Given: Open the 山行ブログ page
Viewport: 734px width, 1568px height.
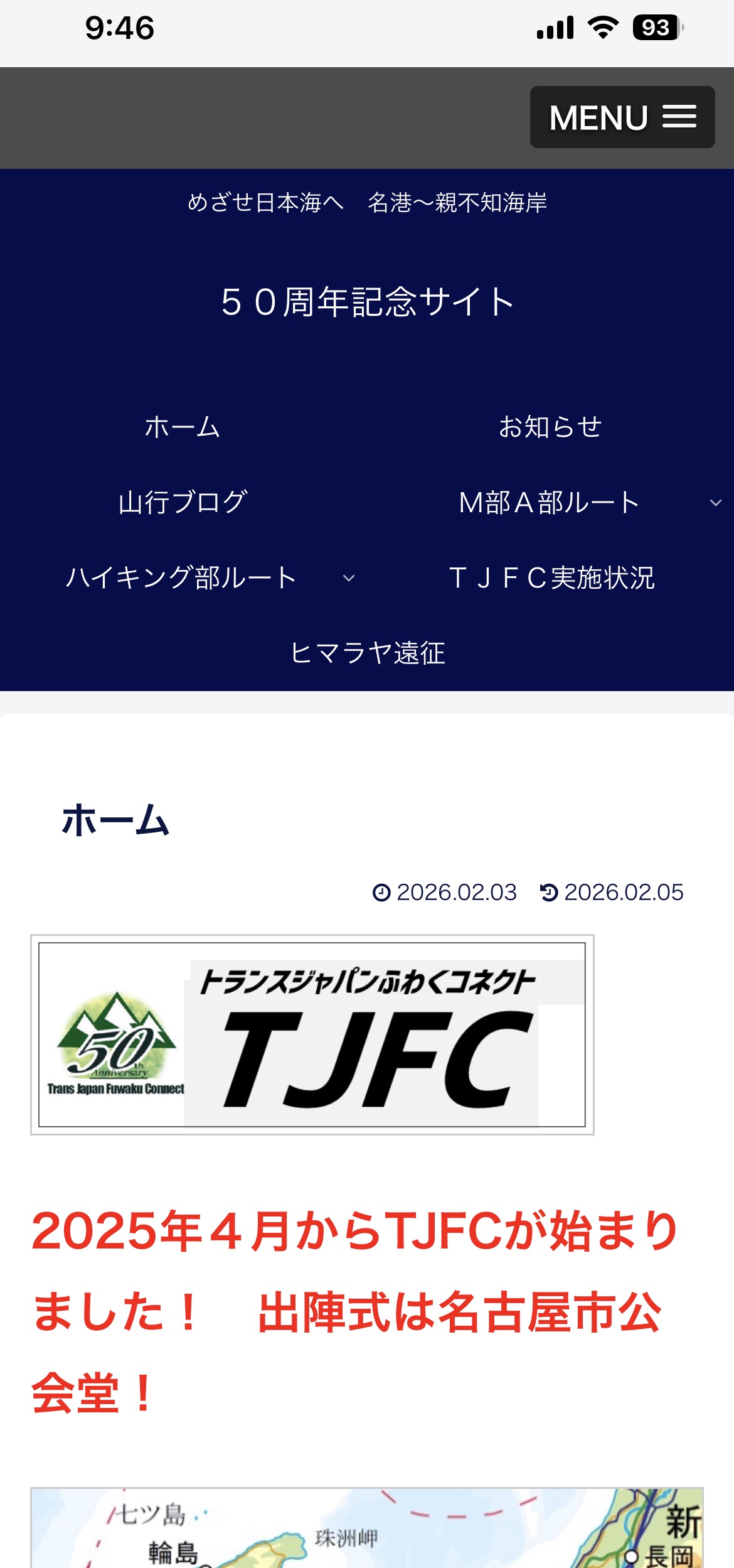Looking at the screenshot, I should pos(183,503).
